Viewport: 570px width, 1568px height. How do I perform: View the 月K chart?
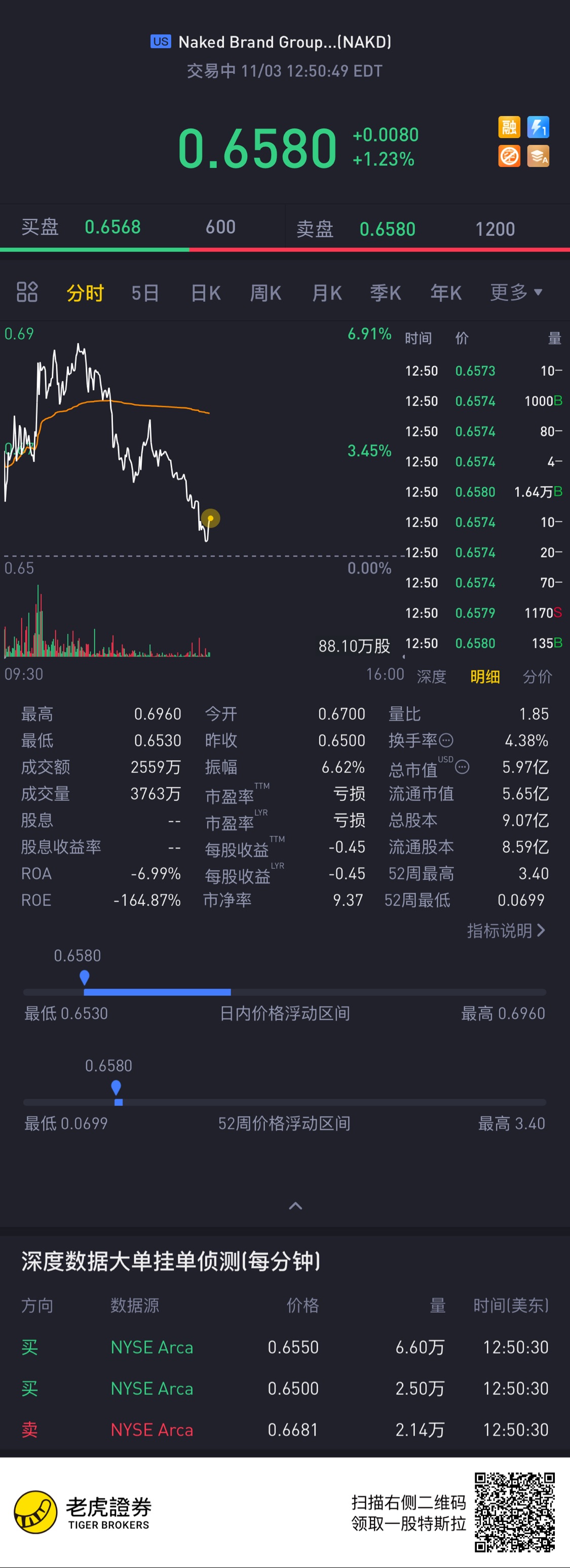click(x=326, y=293)
